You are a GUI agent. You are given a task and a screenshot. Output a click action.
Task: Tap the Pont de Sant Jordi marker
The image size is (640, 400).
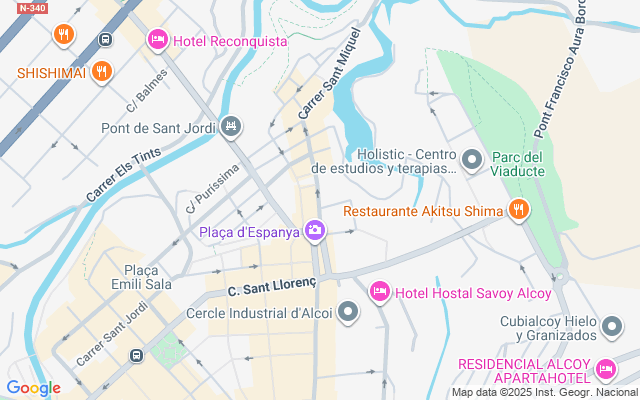click(x=232, y=127)
